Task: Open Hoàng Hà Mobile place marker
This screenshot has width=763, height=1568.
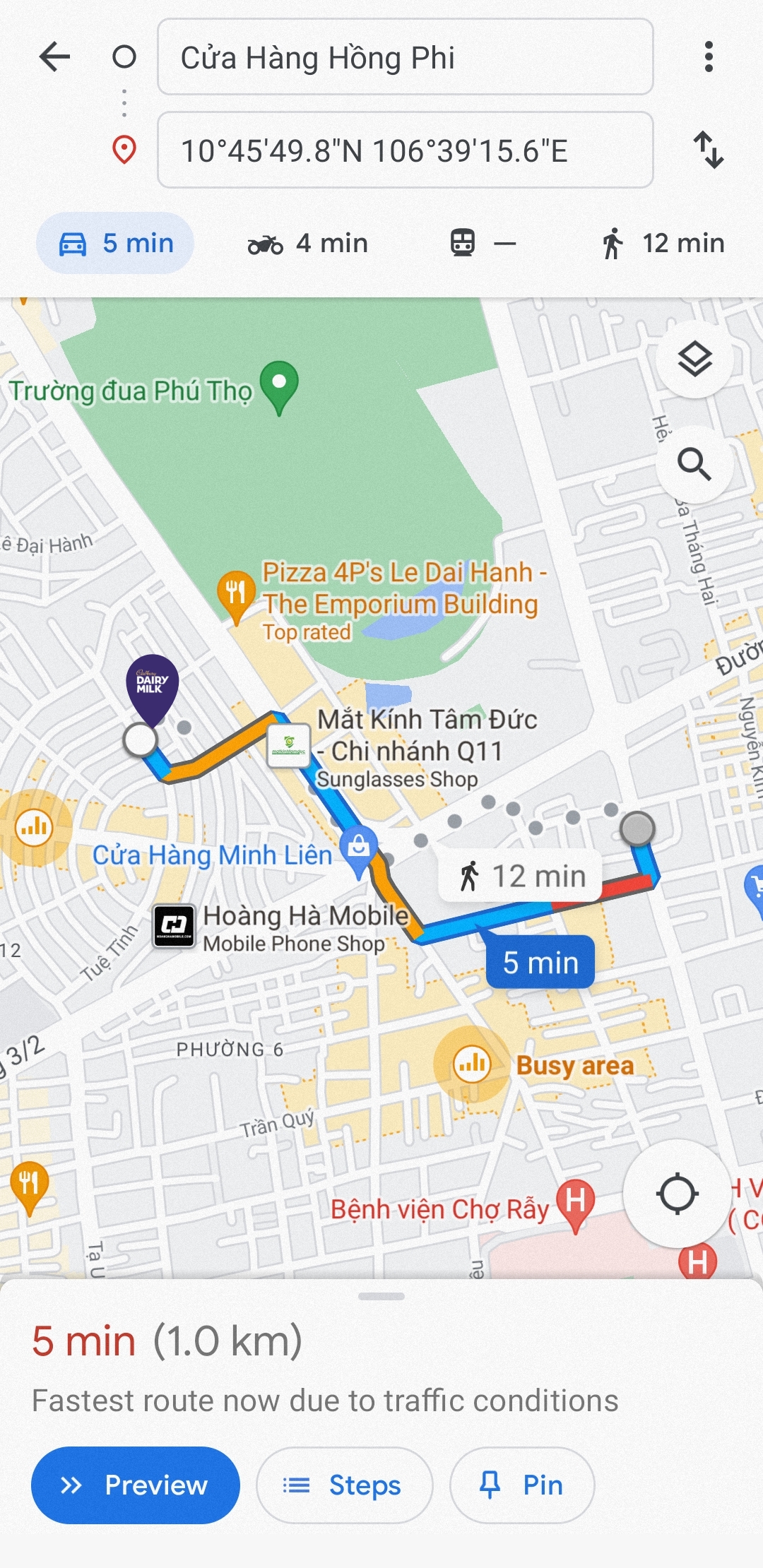Action: pyautogui.click(x=175, y=925)
